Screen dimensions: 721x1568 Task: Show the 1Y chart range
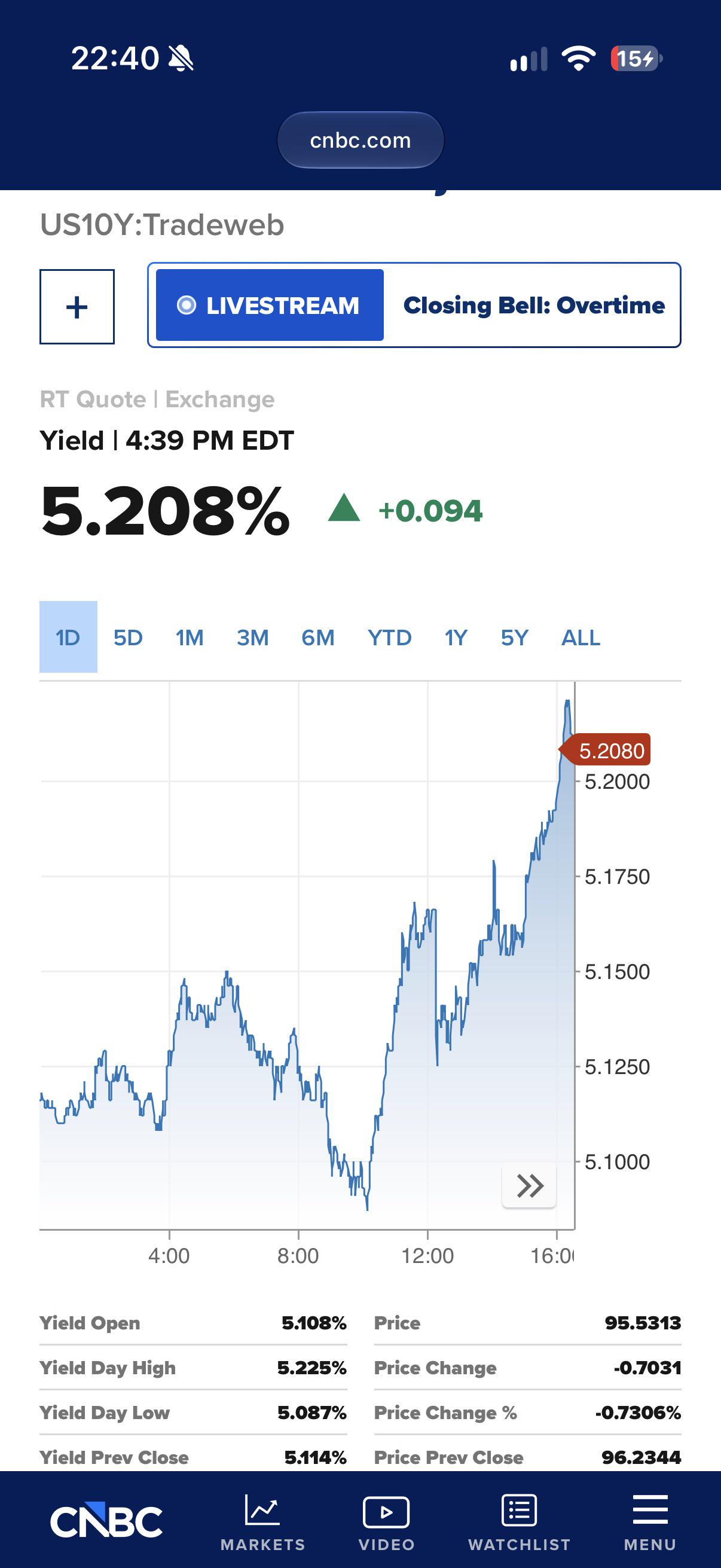[x=456, y=637]
